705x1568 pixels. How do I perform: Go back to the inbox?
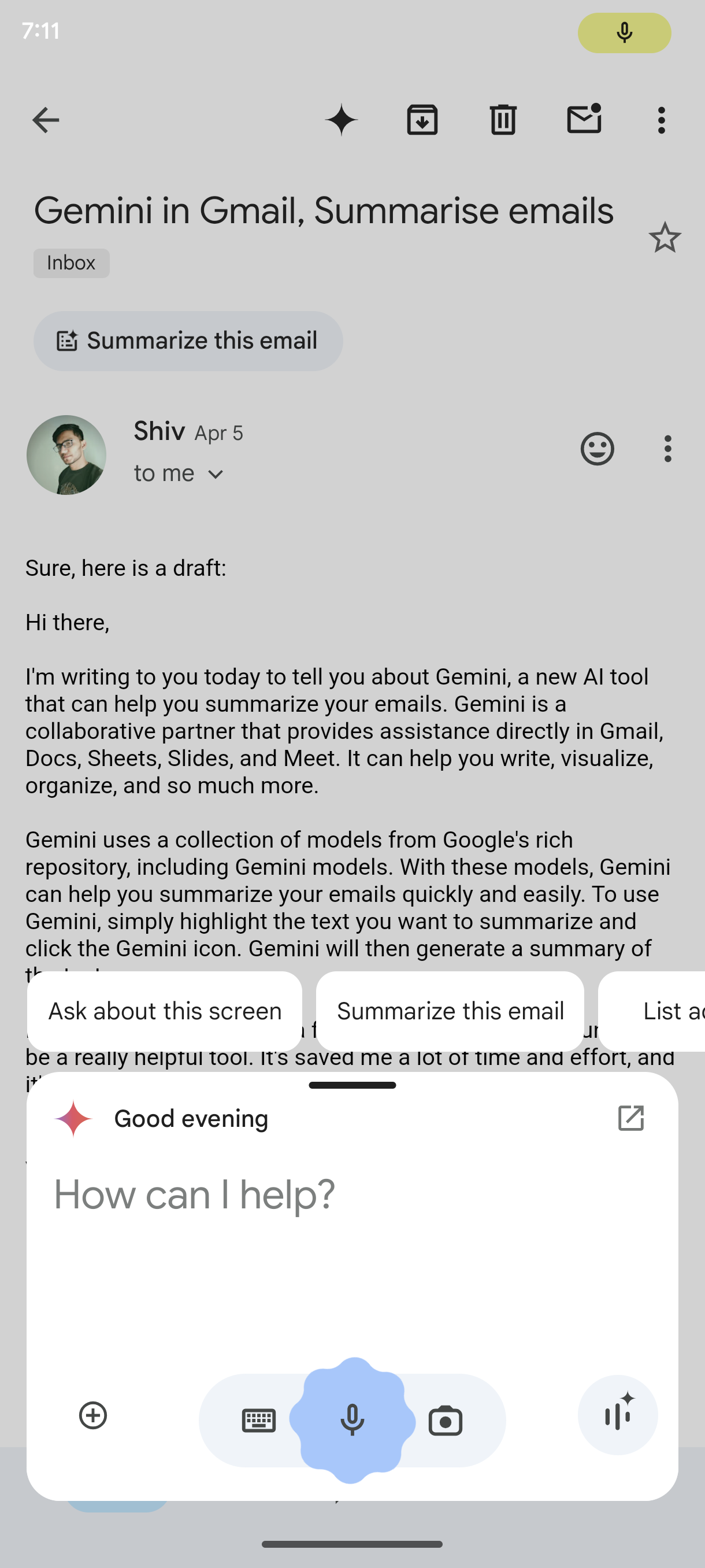pyautogui.click(x=46, y=120)
